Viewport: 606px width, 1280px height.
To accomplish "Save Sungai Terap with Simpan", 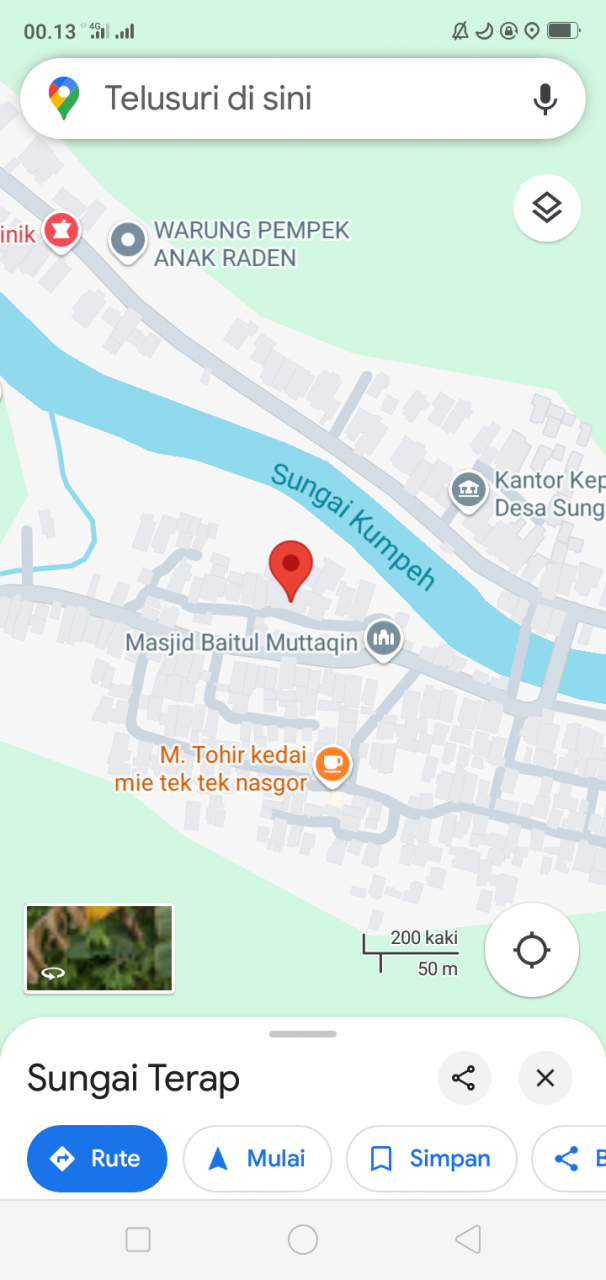I will tap(431, 1158).
